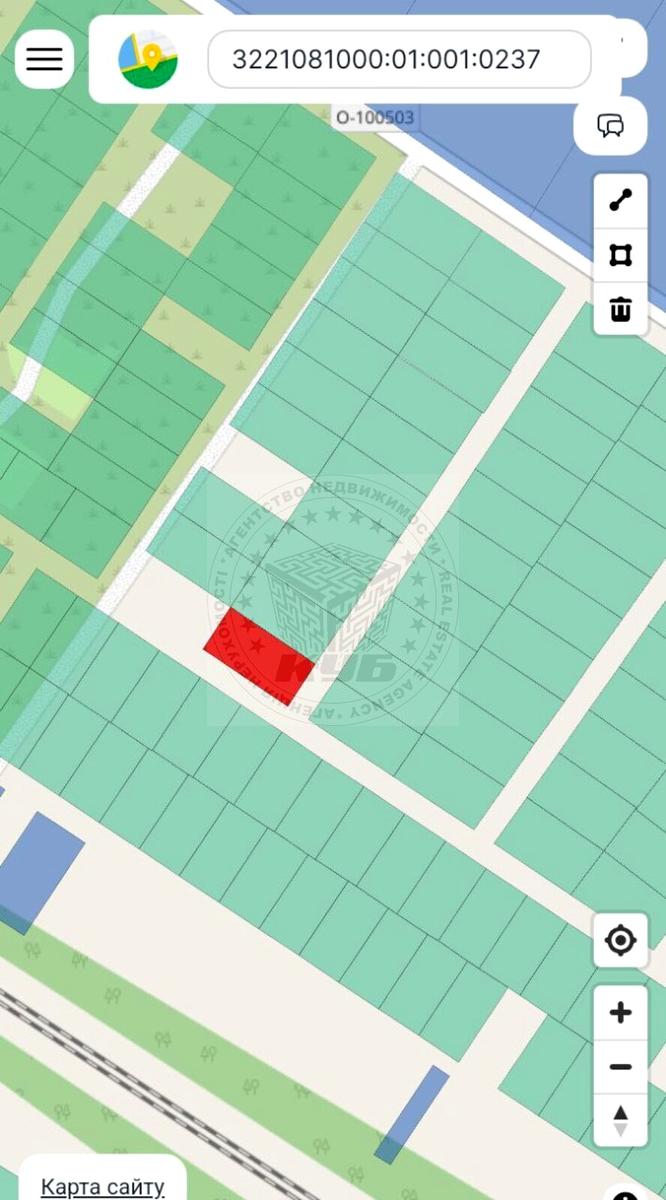Delete measurements with the trash icon

tap(620, 309)
